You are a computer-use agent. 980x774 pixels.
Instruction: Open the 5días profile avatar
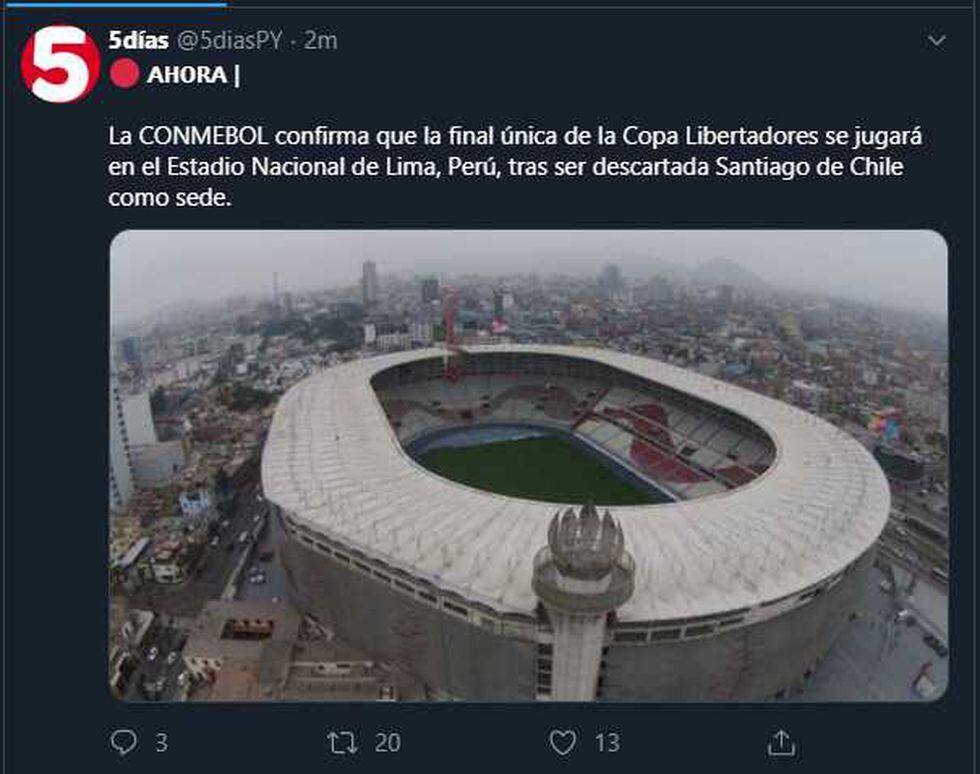click(x=59, y=63)
